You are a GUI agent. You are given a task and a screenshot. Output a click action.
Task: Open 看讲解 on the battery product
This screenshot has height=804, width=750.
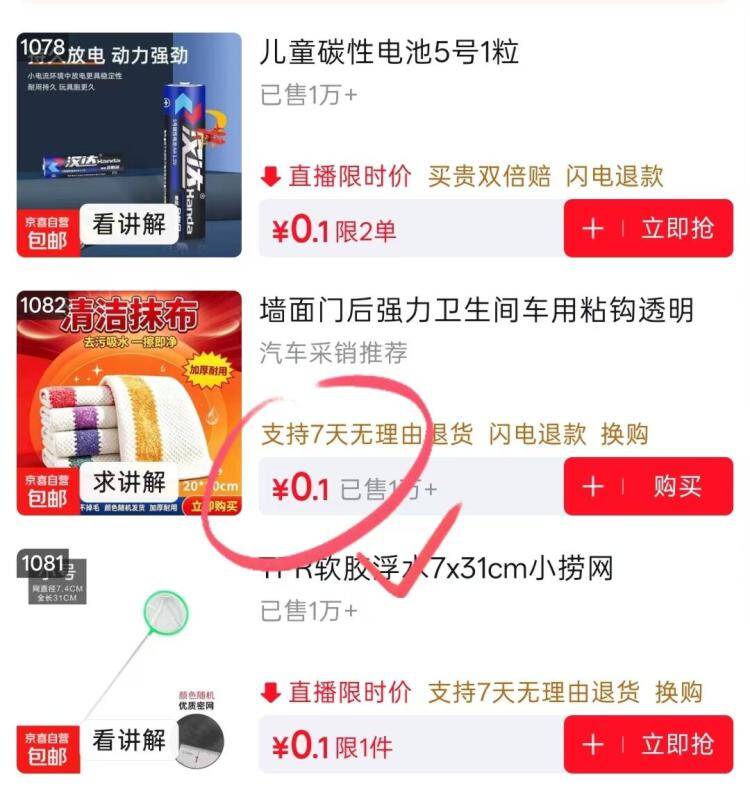tap(129, 224)
